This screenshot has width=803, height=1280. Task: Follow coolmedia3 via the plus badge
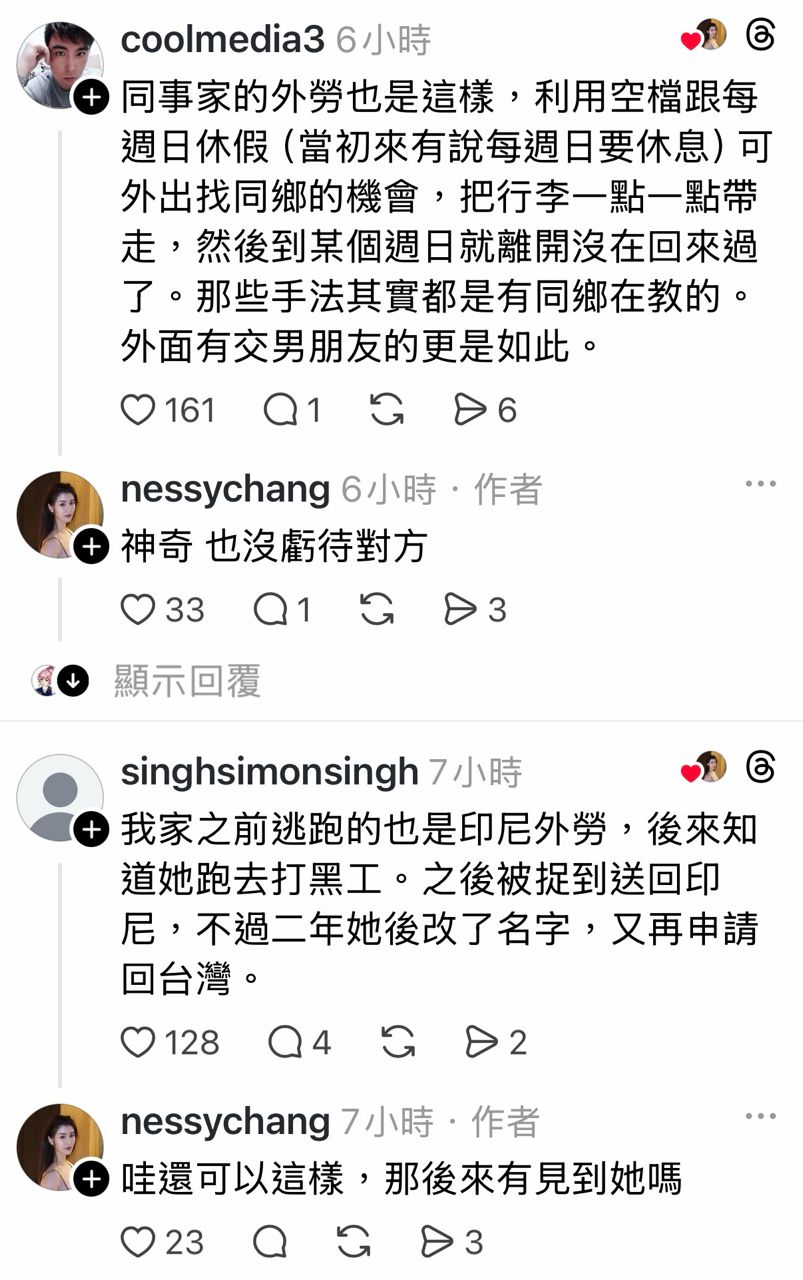[x=90, y=95]
